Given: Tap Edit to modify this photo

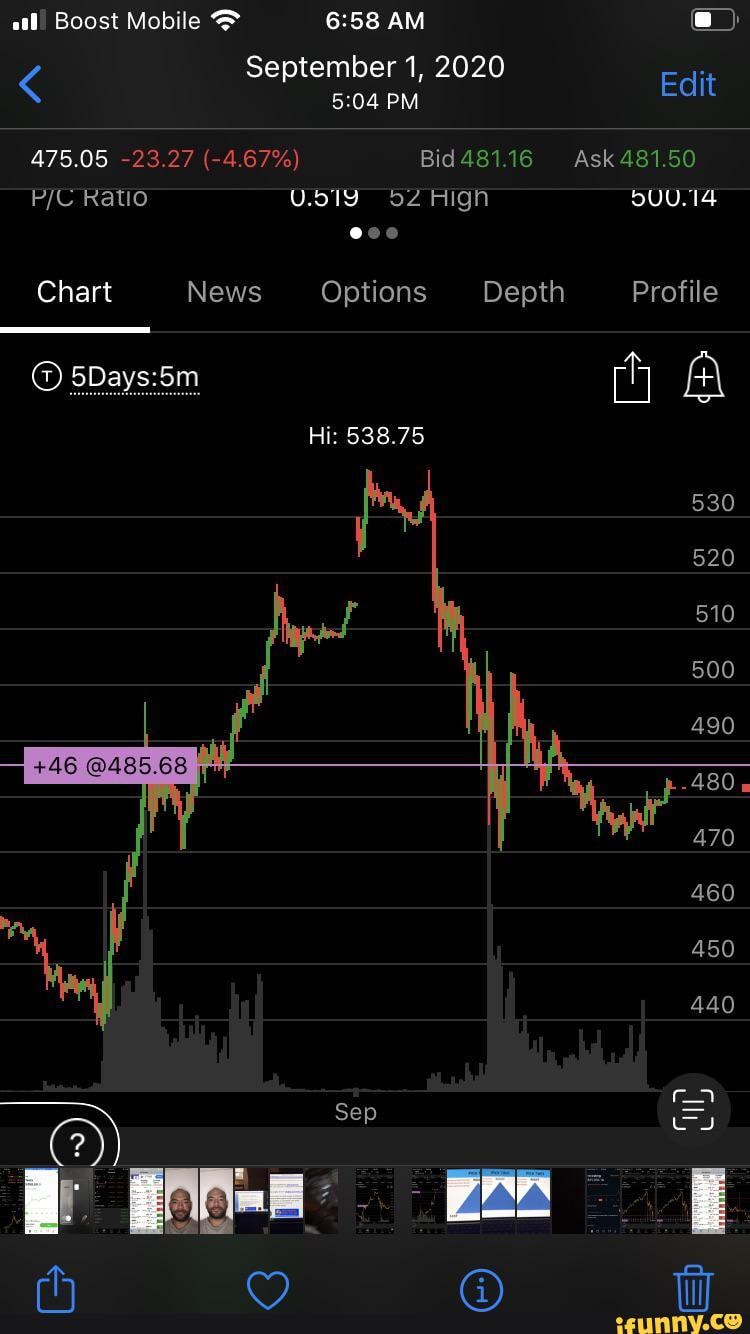Looking at the screenshot, I should pos(687,84).
